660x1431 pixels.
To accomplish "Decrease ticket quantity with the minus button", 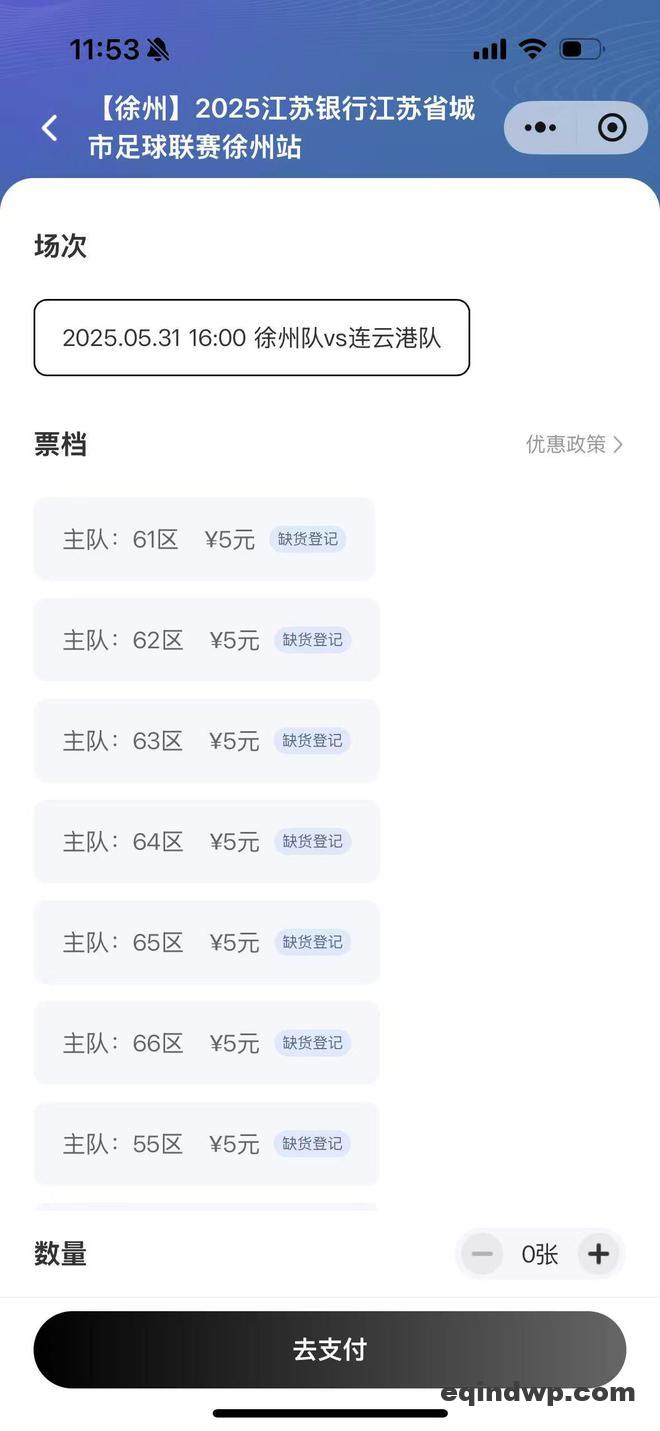I will (482, 1254).
